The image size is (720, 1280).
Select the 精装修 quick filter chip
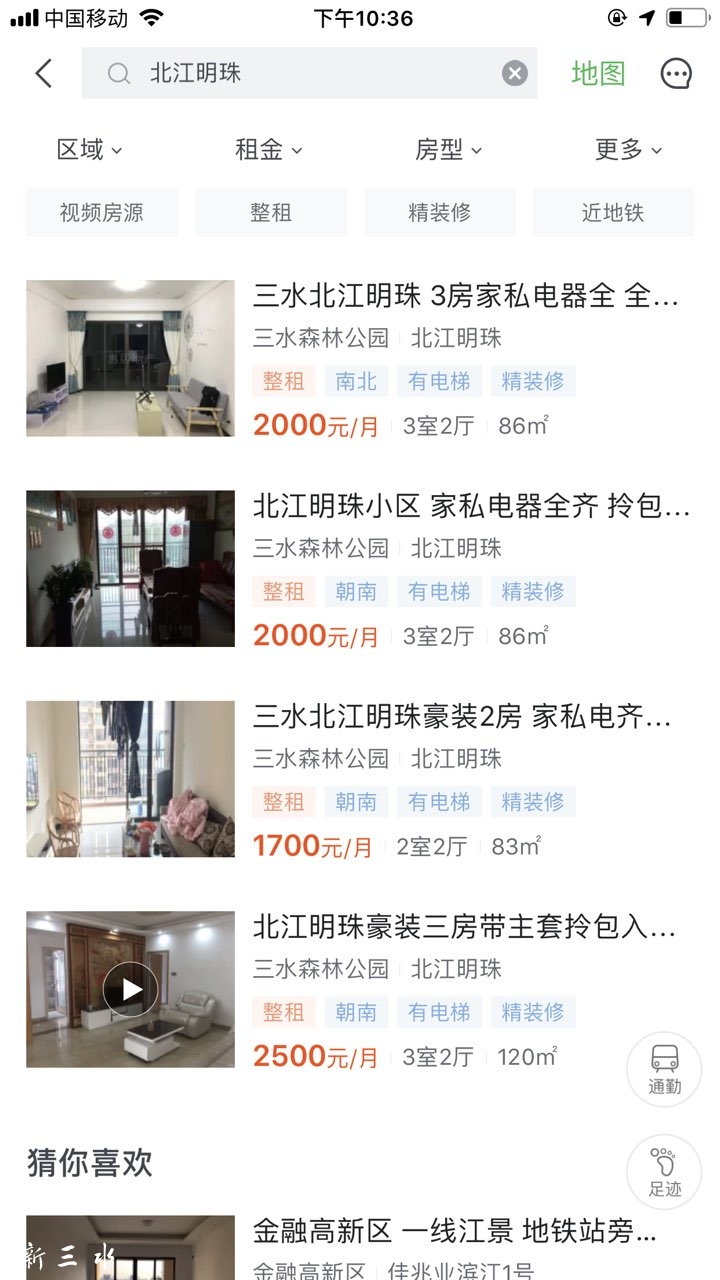[x=440, y=212]
